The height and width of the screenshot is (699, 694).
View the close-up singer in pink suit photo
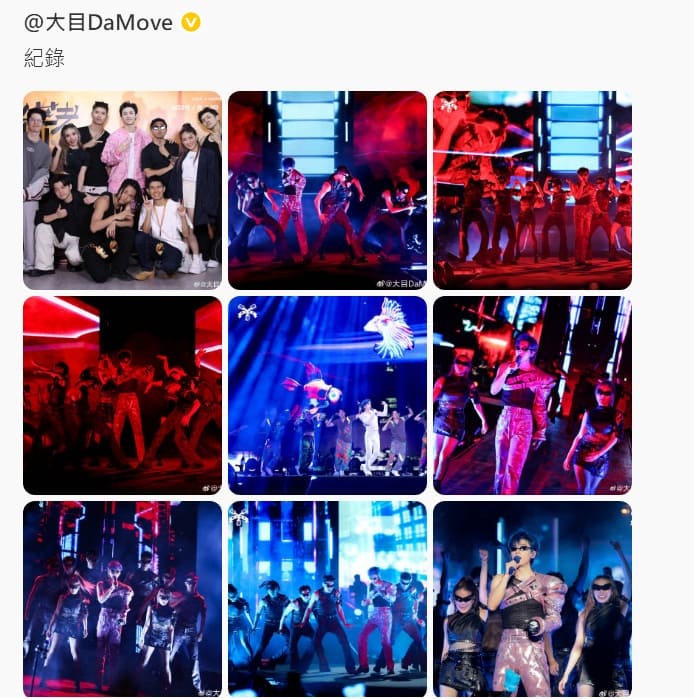tap(532, 395)
